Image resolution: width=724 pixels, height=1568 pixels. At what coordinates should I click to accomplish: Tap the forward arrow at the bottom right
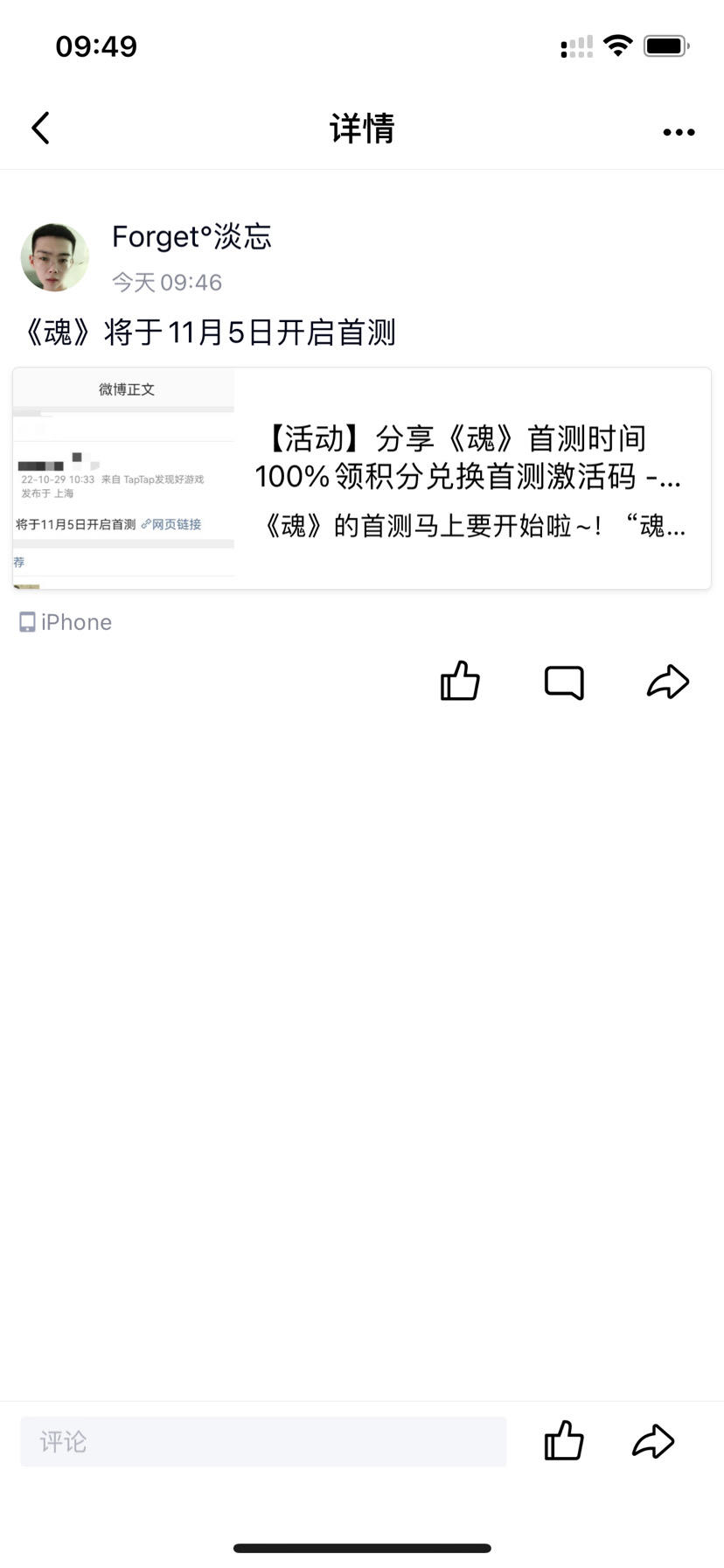coord(654,1441)
